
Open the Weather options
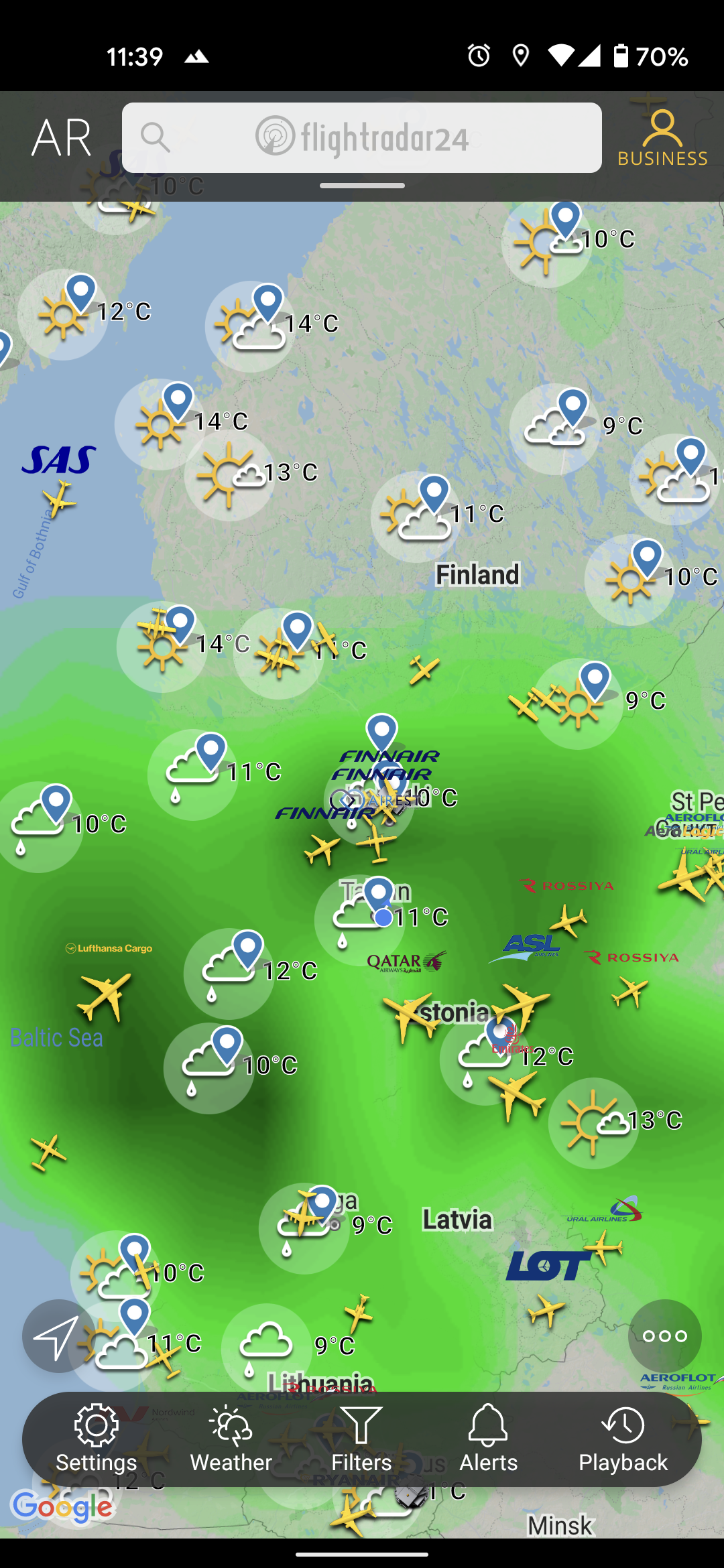(x=231, y=1439)
